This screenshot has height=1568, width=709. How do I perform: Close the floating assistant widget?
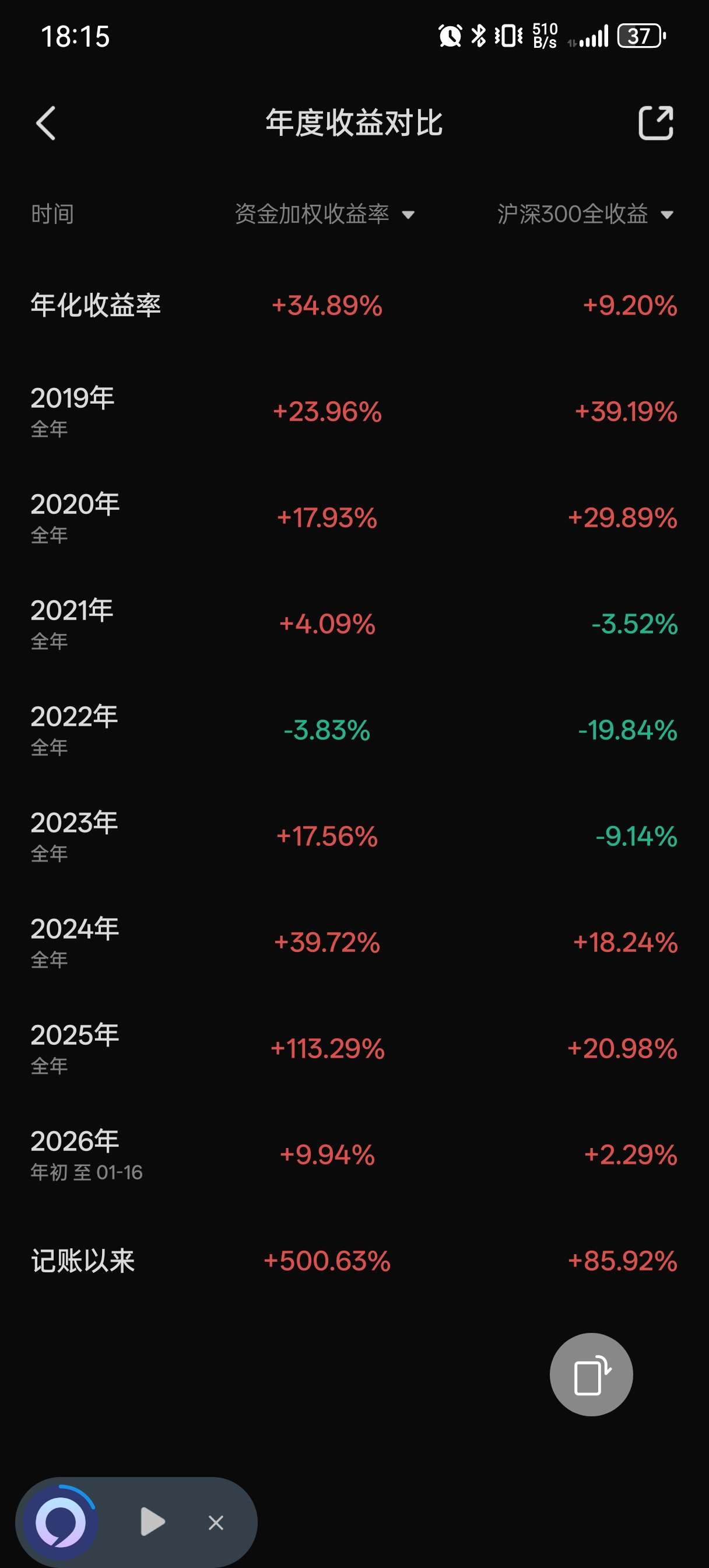tap(216, 1522)
